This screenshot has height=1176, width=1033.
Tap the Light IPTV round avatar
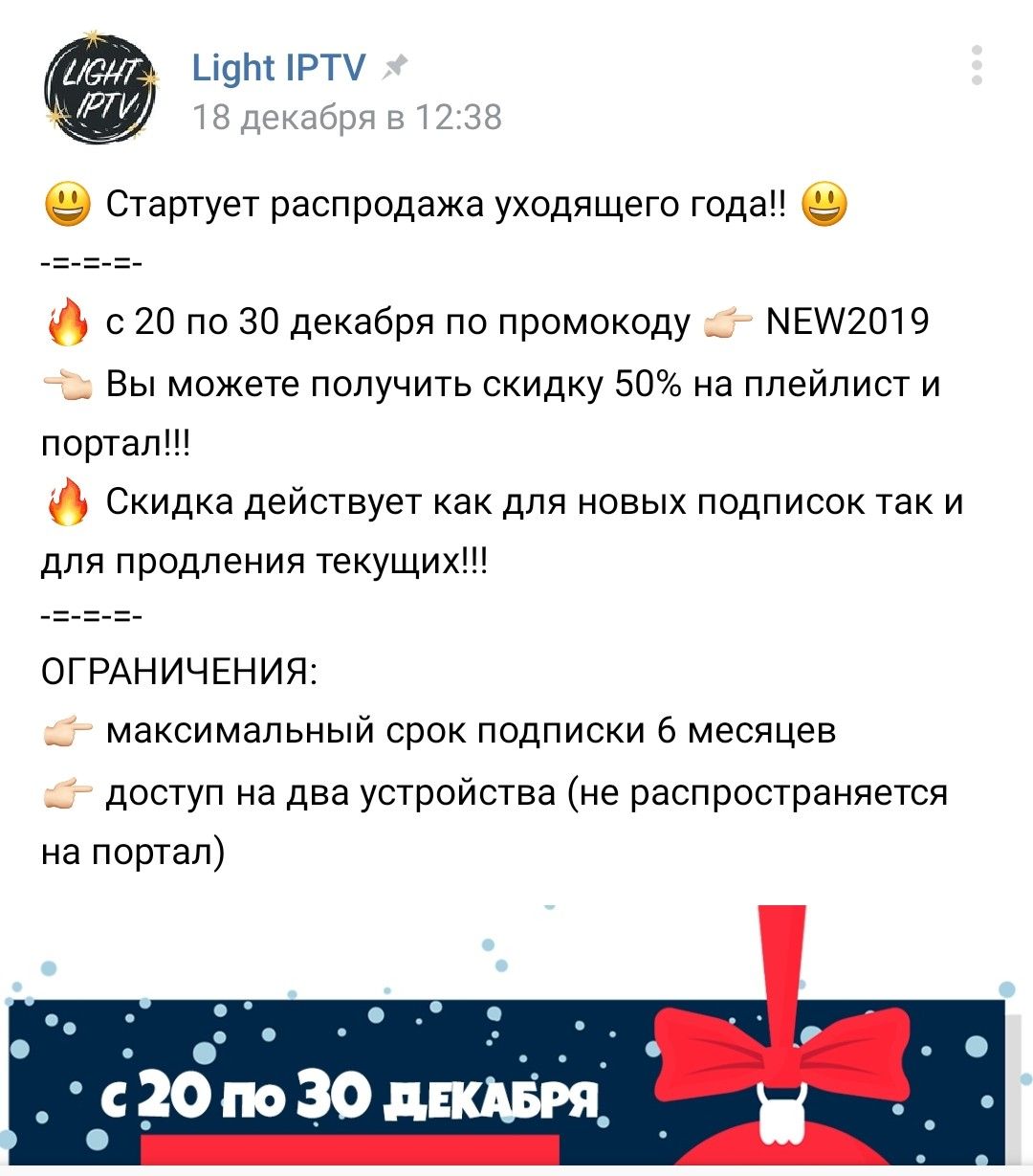coord(99,88)
